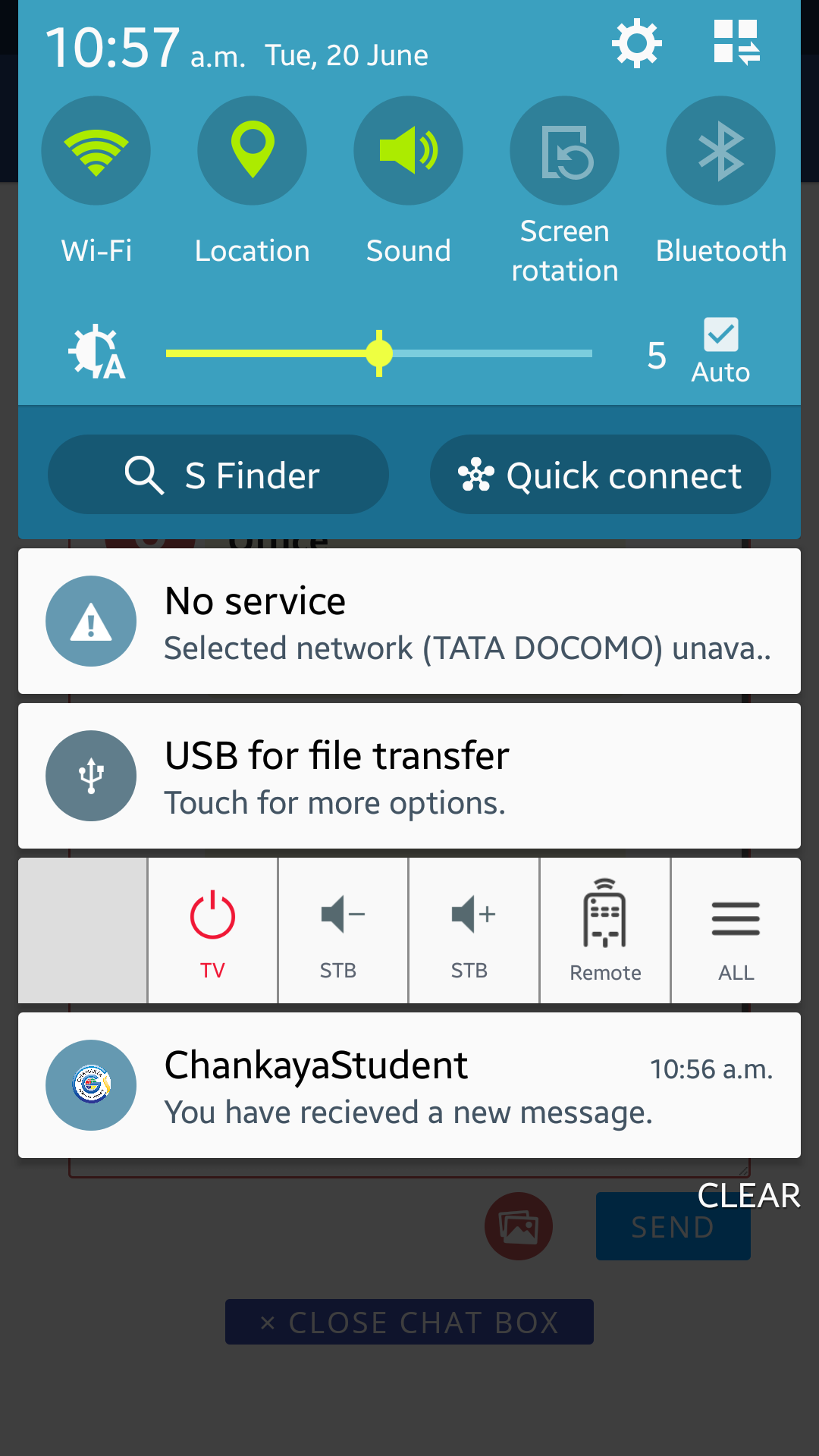The image size is (819, 1456).
Task: Open the ChankayaStudent message notification
Action: [409, 1085]
